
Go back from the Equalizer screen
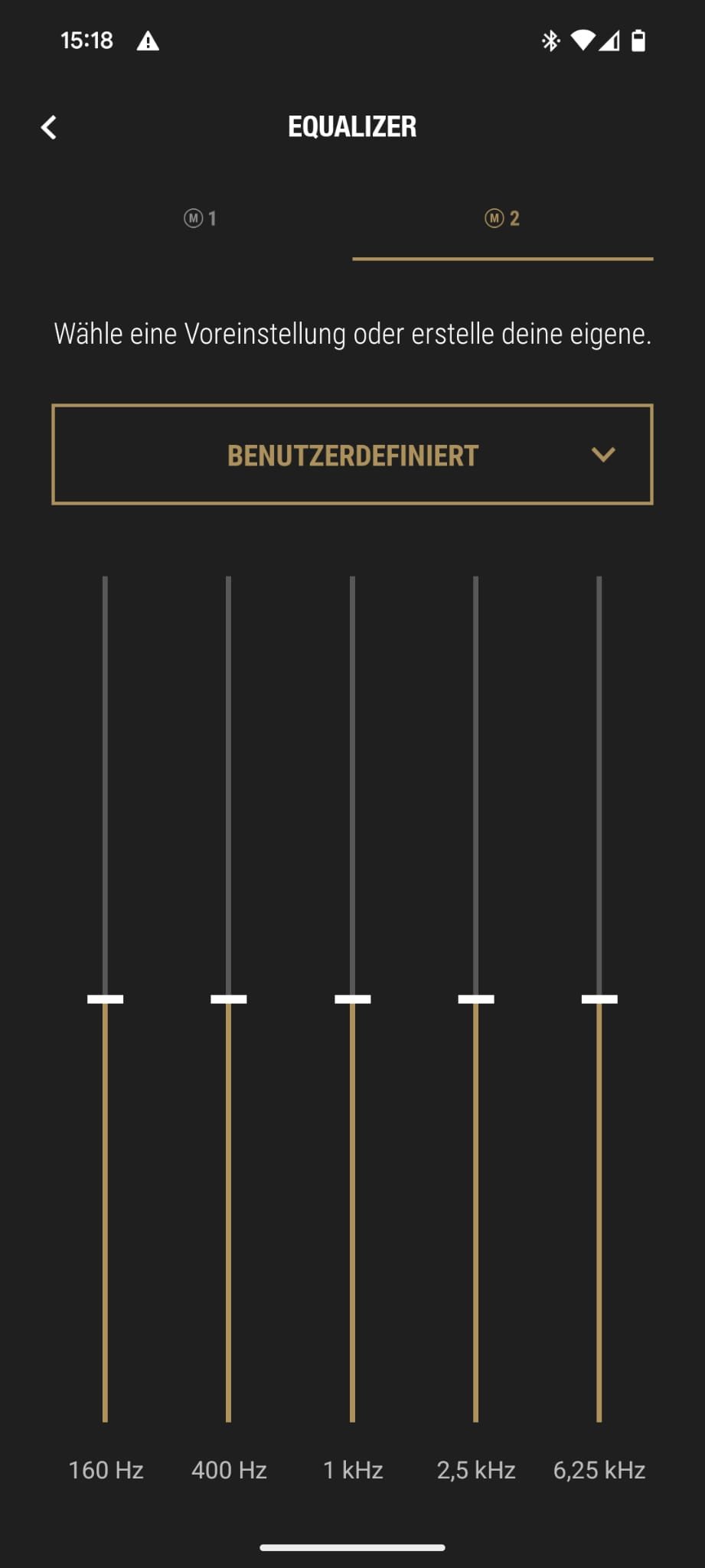pos(49,127)
